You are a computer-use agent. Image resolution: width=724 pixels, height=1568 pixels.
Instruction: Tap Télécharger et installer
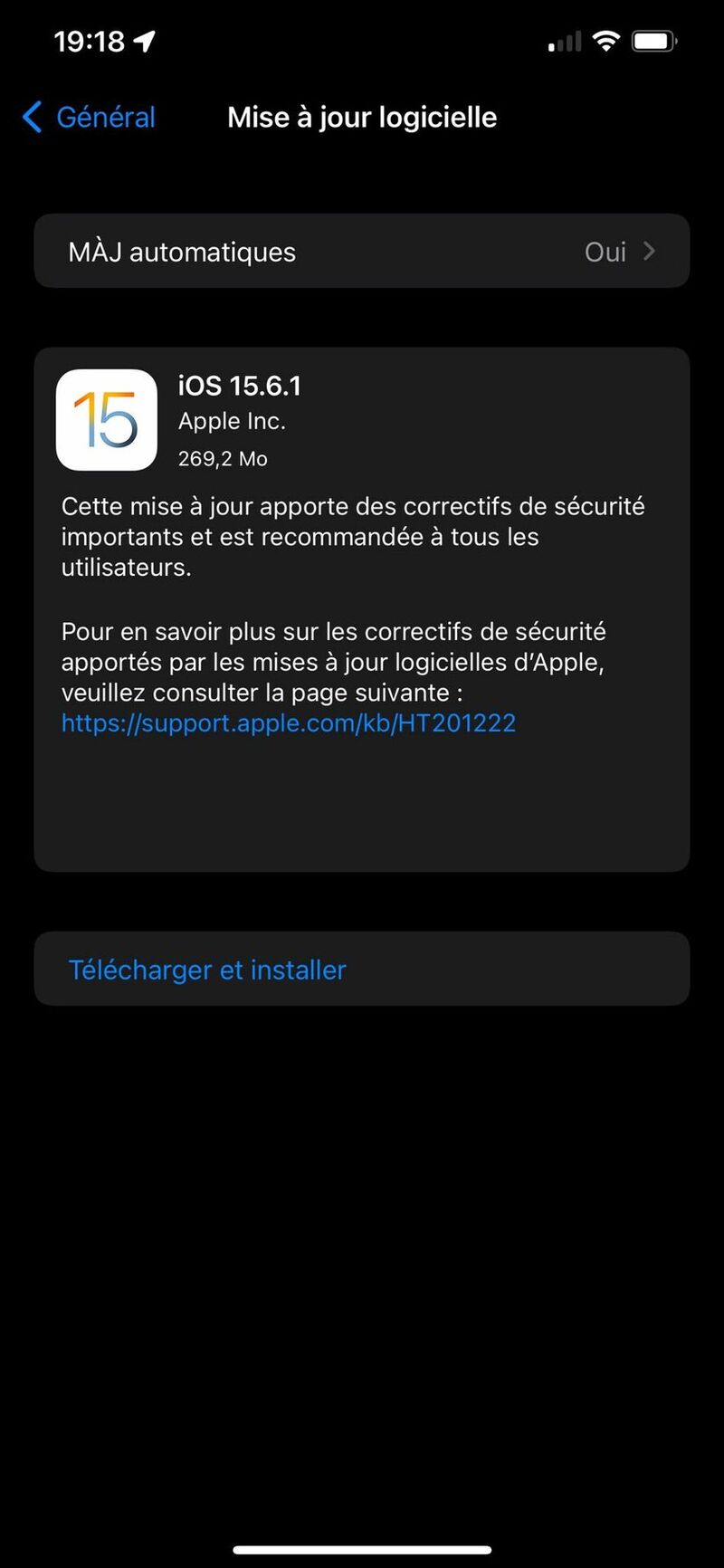coord(206,969)
